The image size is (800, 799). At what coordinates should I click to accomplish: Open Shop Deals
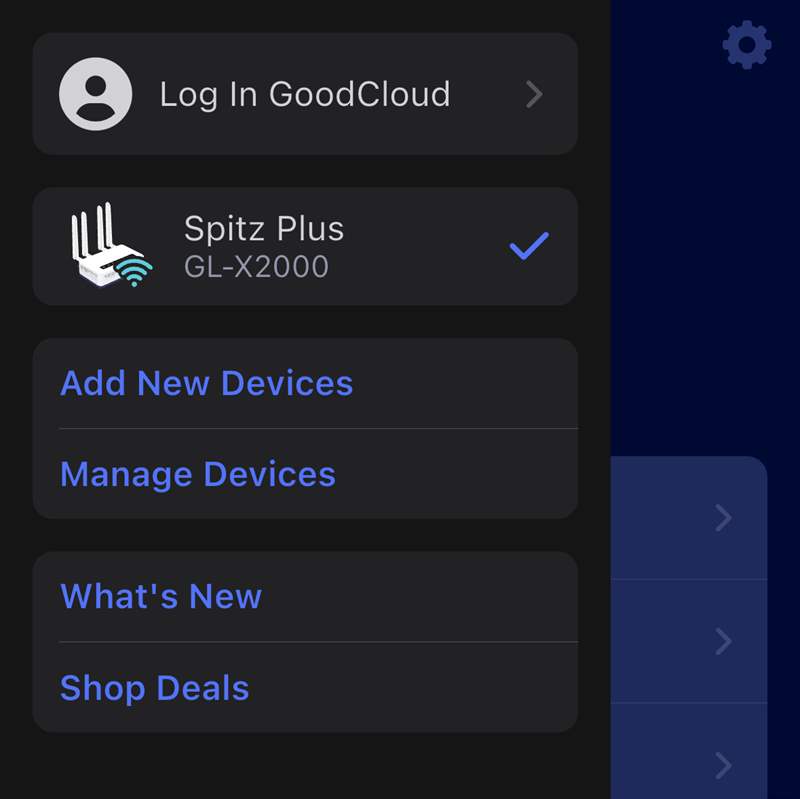(x=155, y=688)
